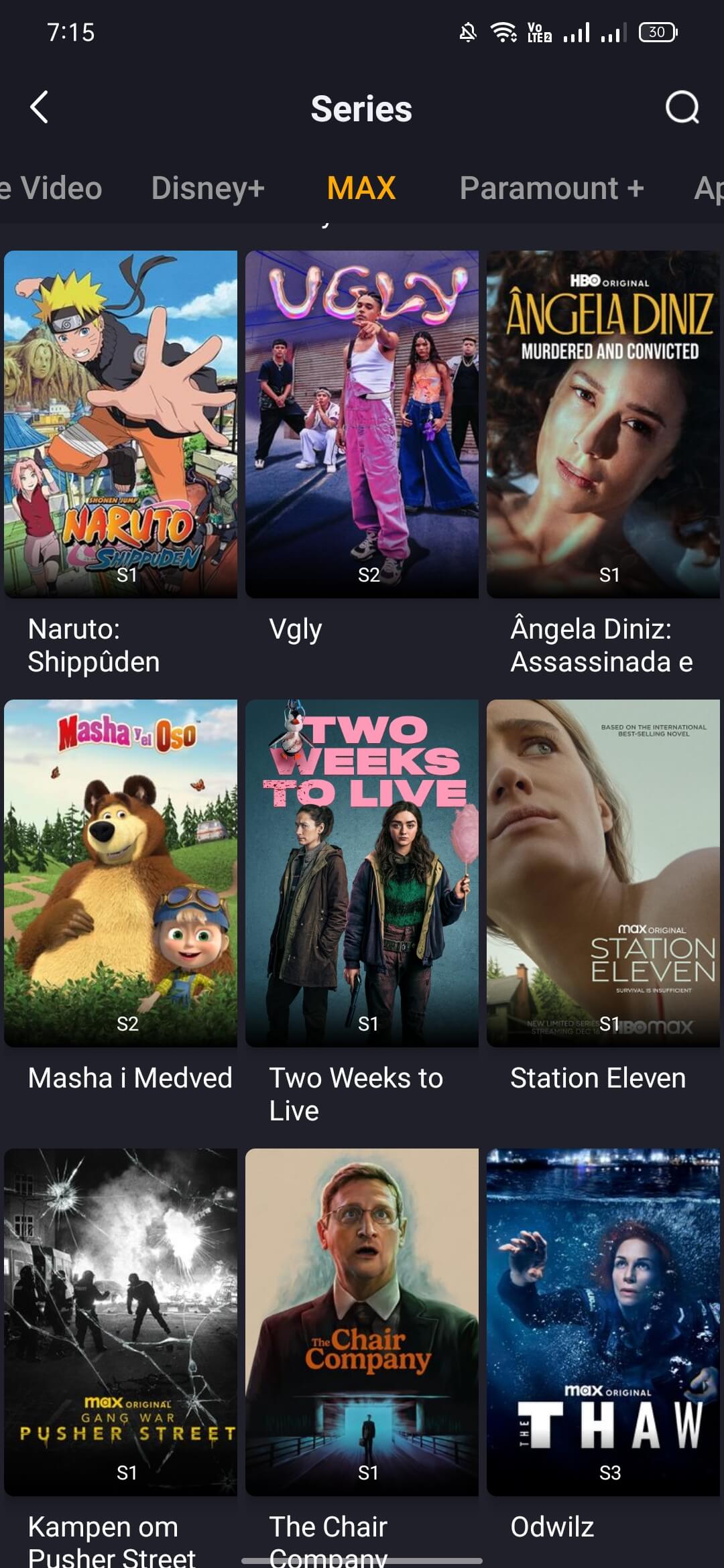
Task: Open the search magnifier icon
Action: click(x=682, y=108)
